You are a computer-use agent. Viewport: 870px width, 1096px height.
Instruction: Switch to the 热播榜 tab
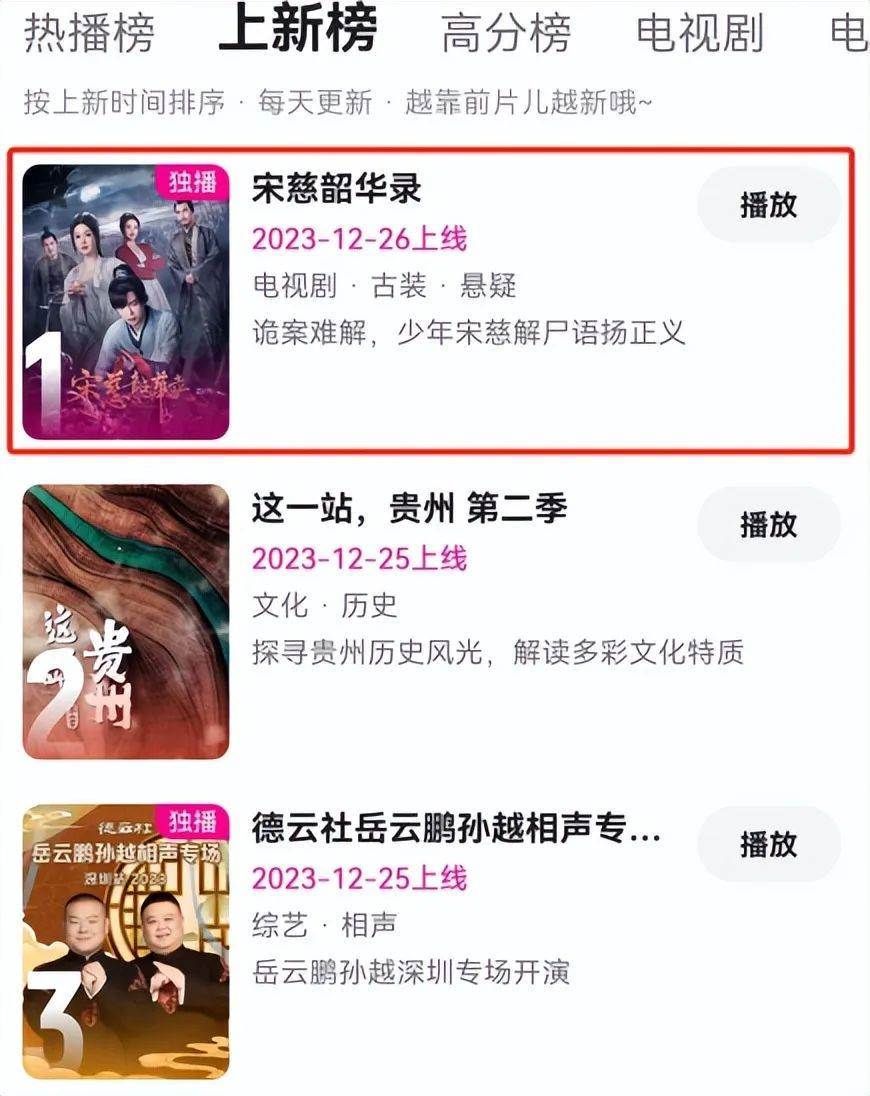point(89,34)
